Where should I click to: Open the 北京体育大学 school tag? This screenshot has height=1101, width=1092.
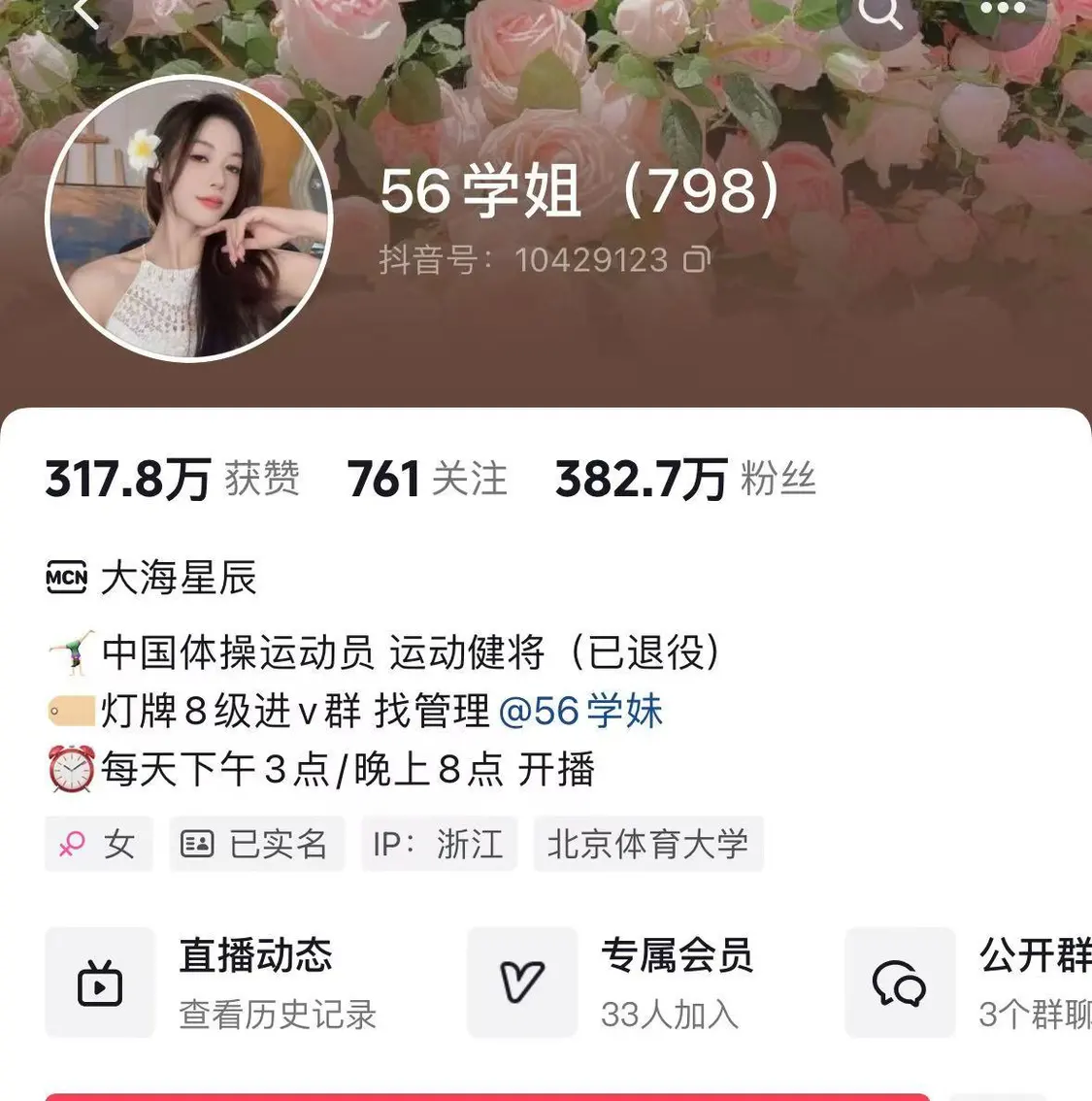click(x=647, y=844)
